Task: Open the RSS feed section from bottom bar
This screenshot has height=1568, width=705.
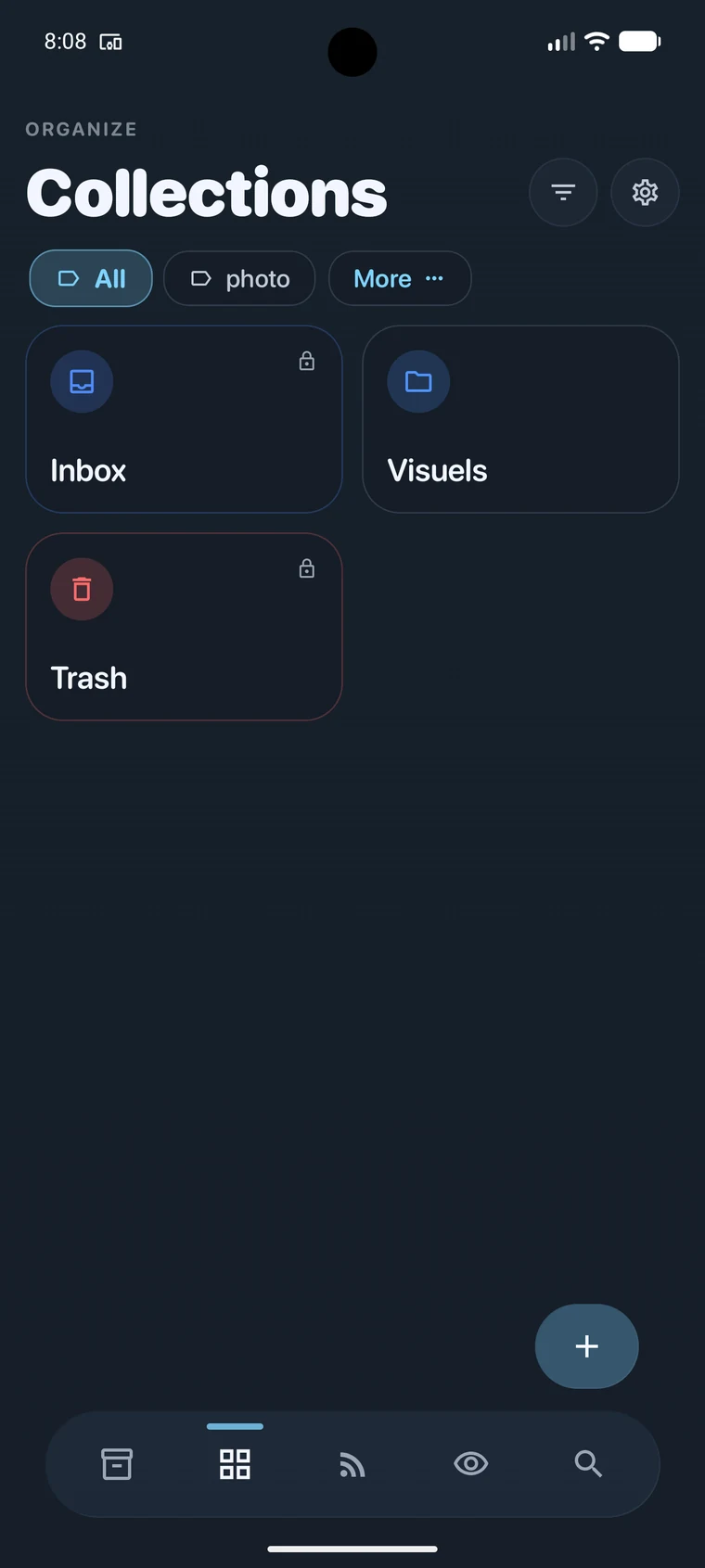Action: coord(352,1463)
